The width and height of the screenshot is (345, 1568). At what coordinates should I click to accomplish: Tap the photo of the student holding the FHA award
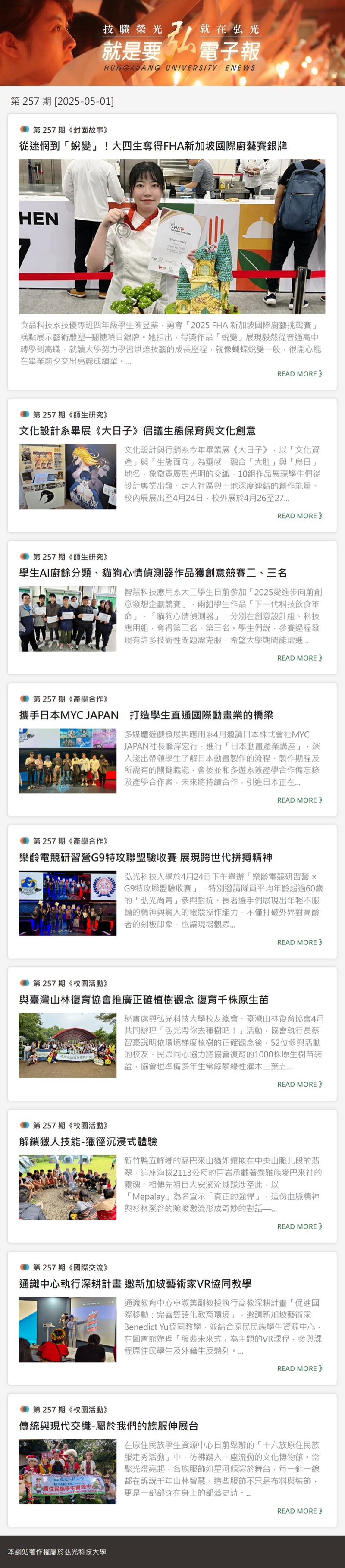coord(172,236)
